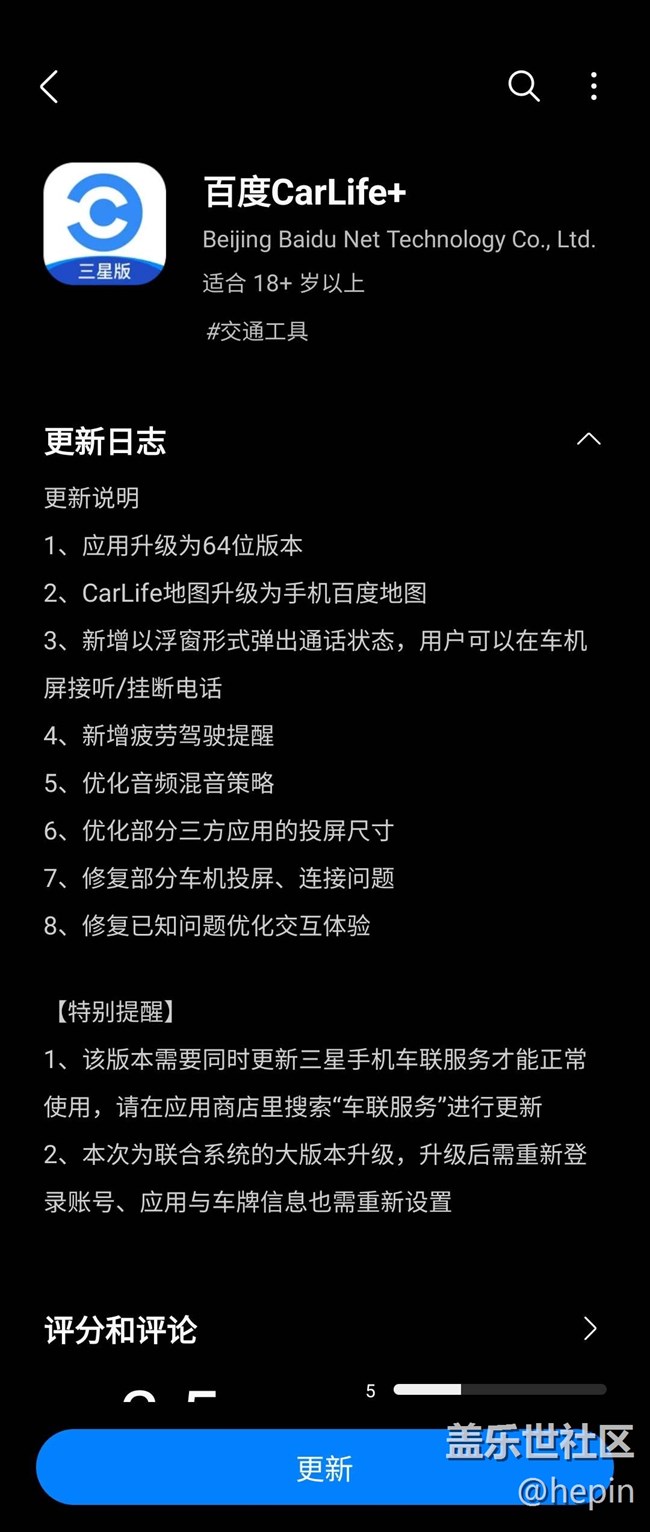This screenshot has height=1532, width=650.
Task: Open developer Beijing Baidu Net Technology page
Action: pos(398,240)
